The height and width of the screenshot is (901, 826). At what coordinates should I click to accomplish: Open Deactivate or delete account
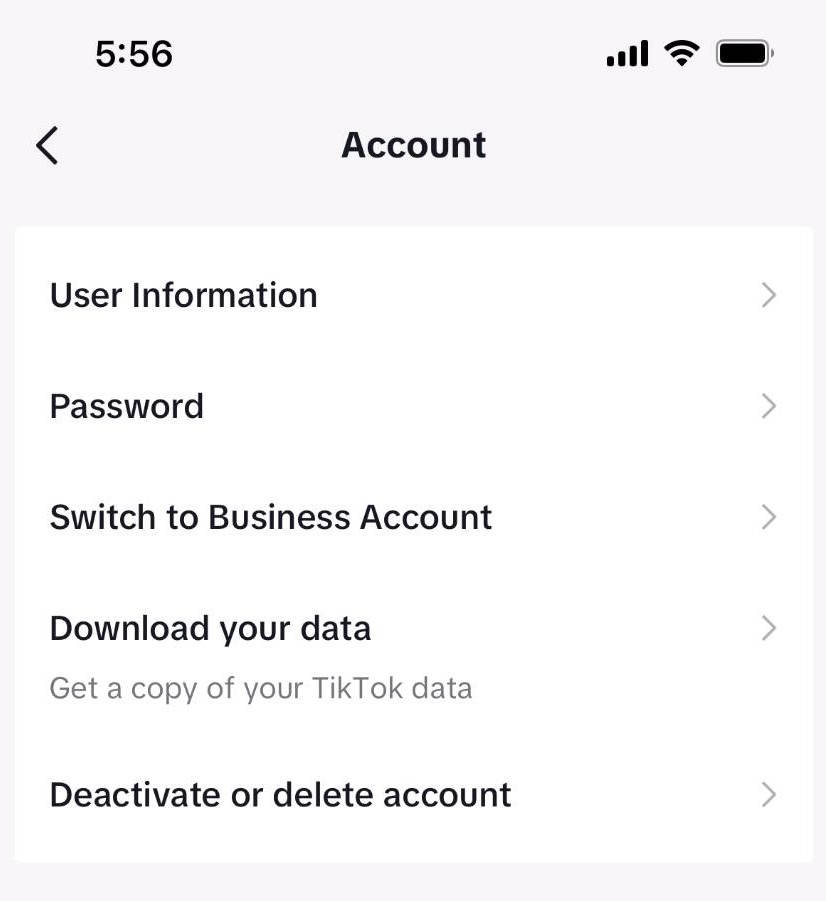click(413, 795)
